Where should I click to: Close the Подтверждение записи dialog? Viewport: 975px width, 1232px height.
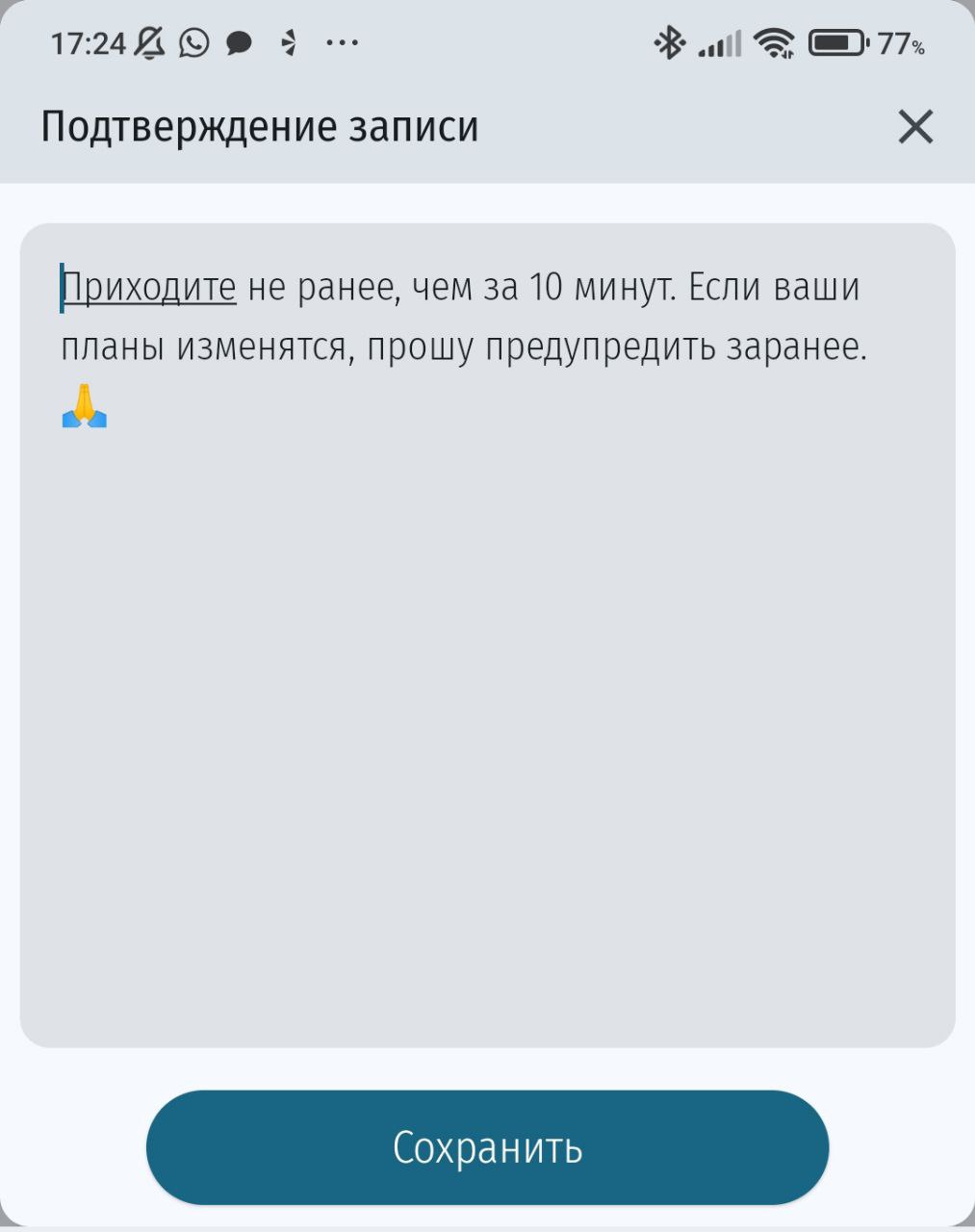[x=914, y=127]
